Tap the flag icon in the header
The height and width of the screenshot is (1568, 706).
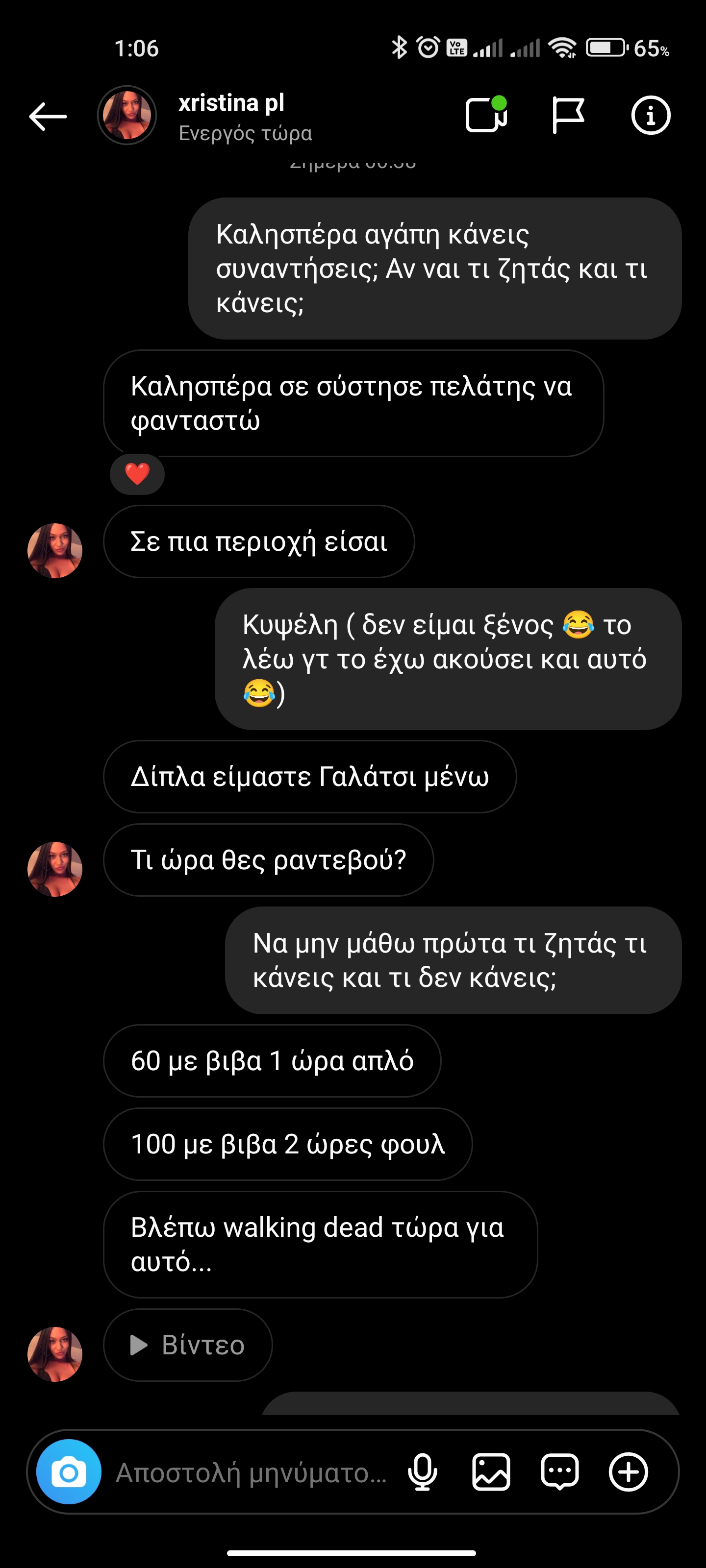568,115
